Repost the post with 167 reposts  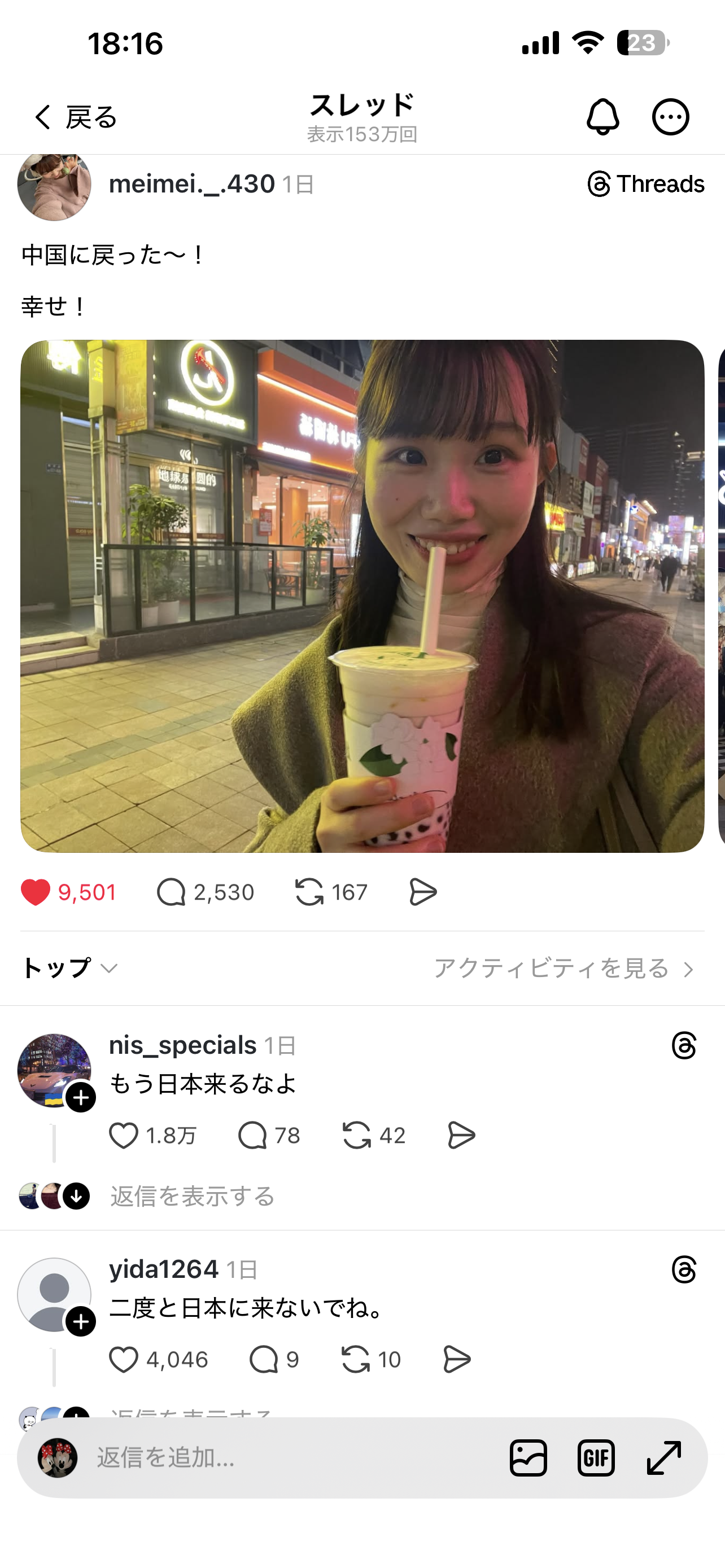click(x=309, y=892)
